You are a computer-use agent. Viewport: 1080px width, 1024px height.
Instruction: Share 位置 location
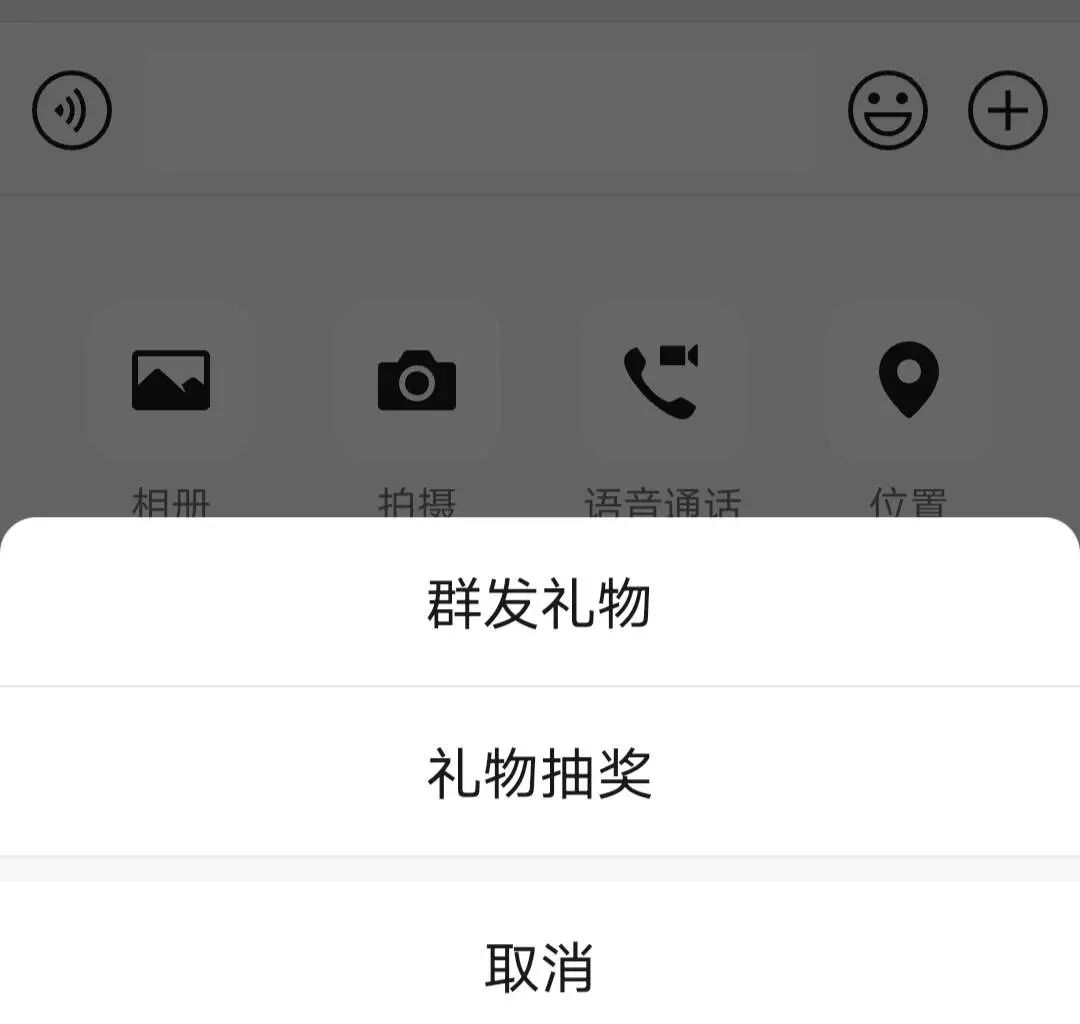coord(908,380)
